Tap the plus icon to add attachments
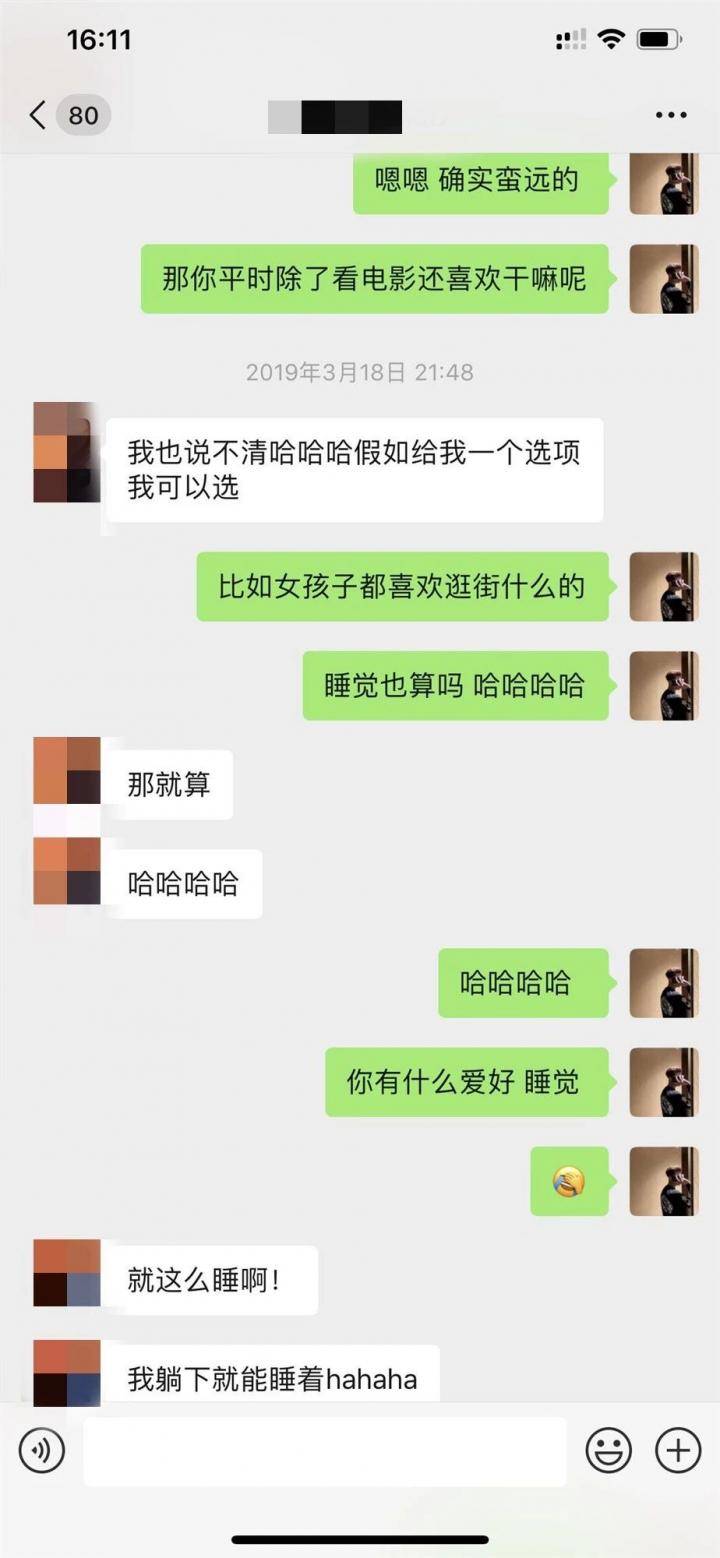Viewport: 720px width, 1558px height. (677, 1450)
